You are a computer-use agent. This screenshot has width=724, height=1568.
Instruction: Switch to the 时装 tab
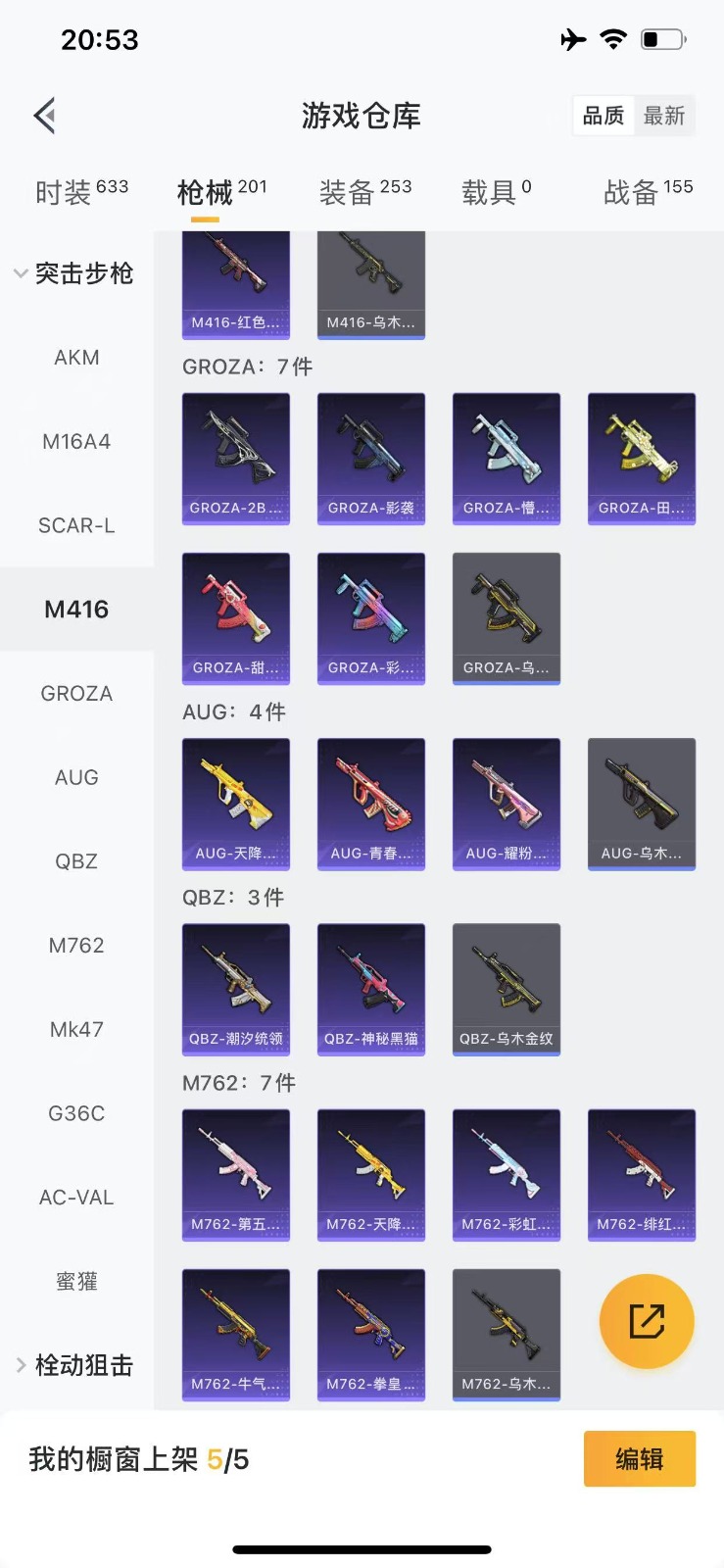tap(81, 192)
